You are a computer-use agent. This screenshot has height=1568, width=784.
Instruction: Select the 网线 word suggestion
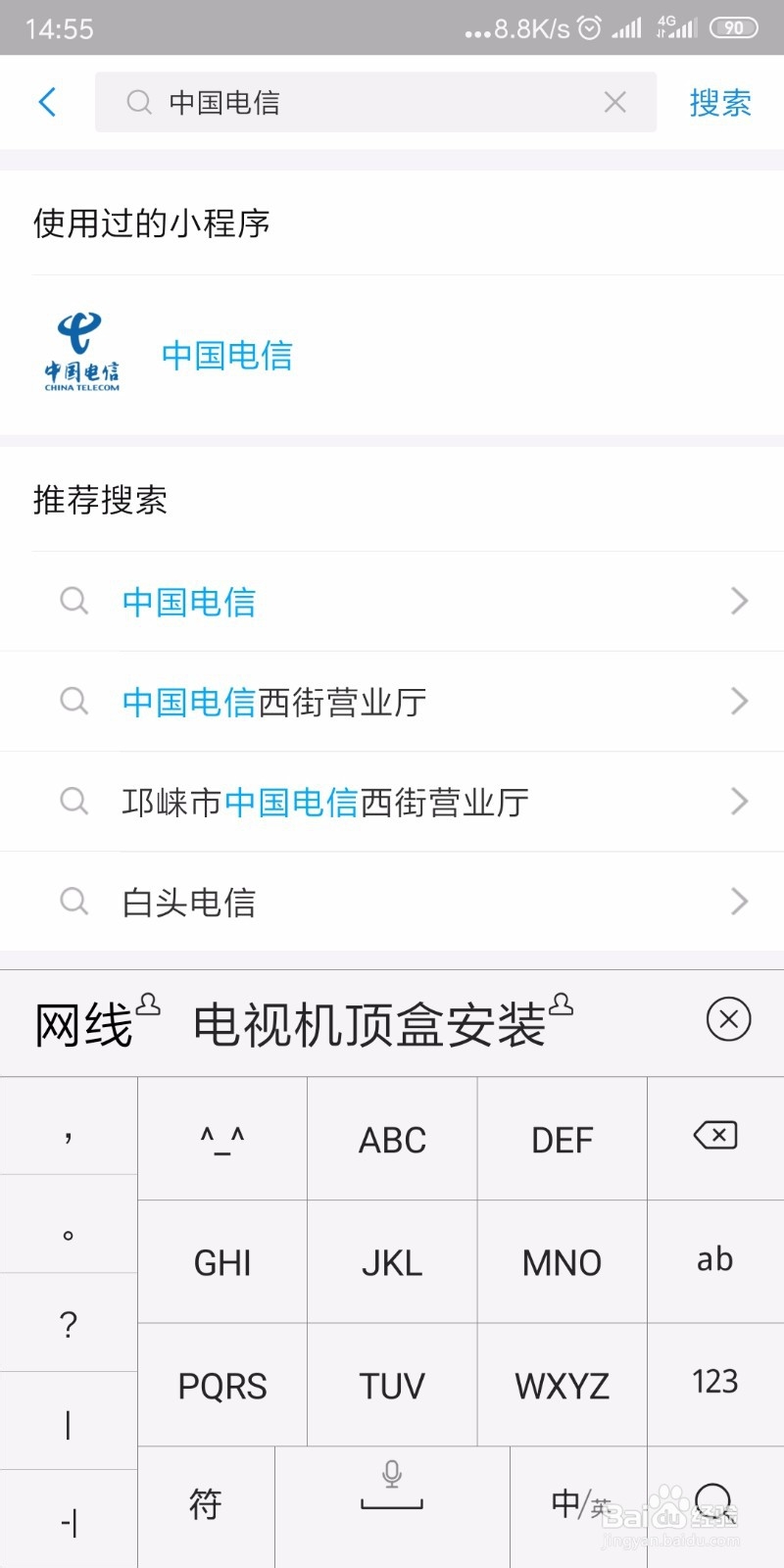(81, 1022)
